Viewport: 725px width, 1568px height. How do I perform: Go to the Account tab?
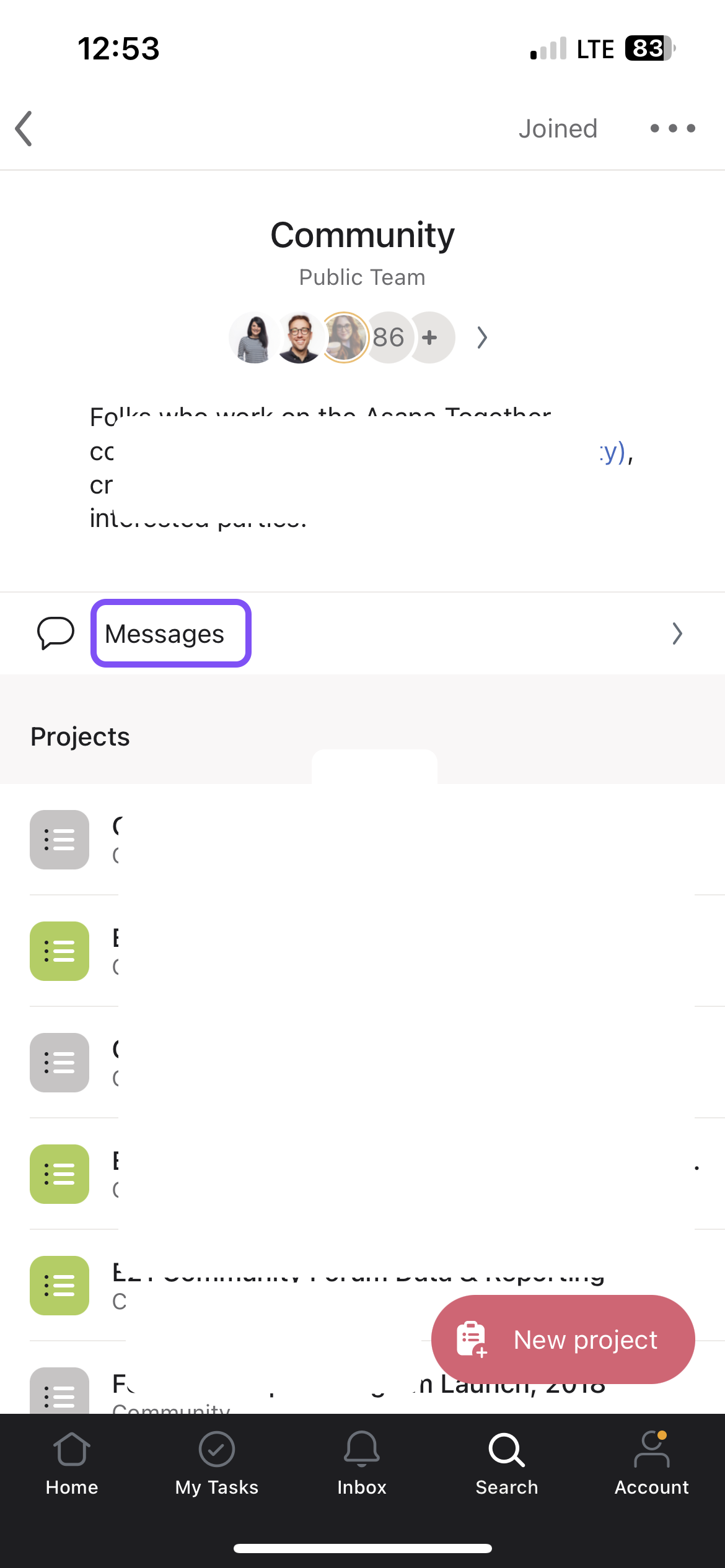[x=652, y=1464]
